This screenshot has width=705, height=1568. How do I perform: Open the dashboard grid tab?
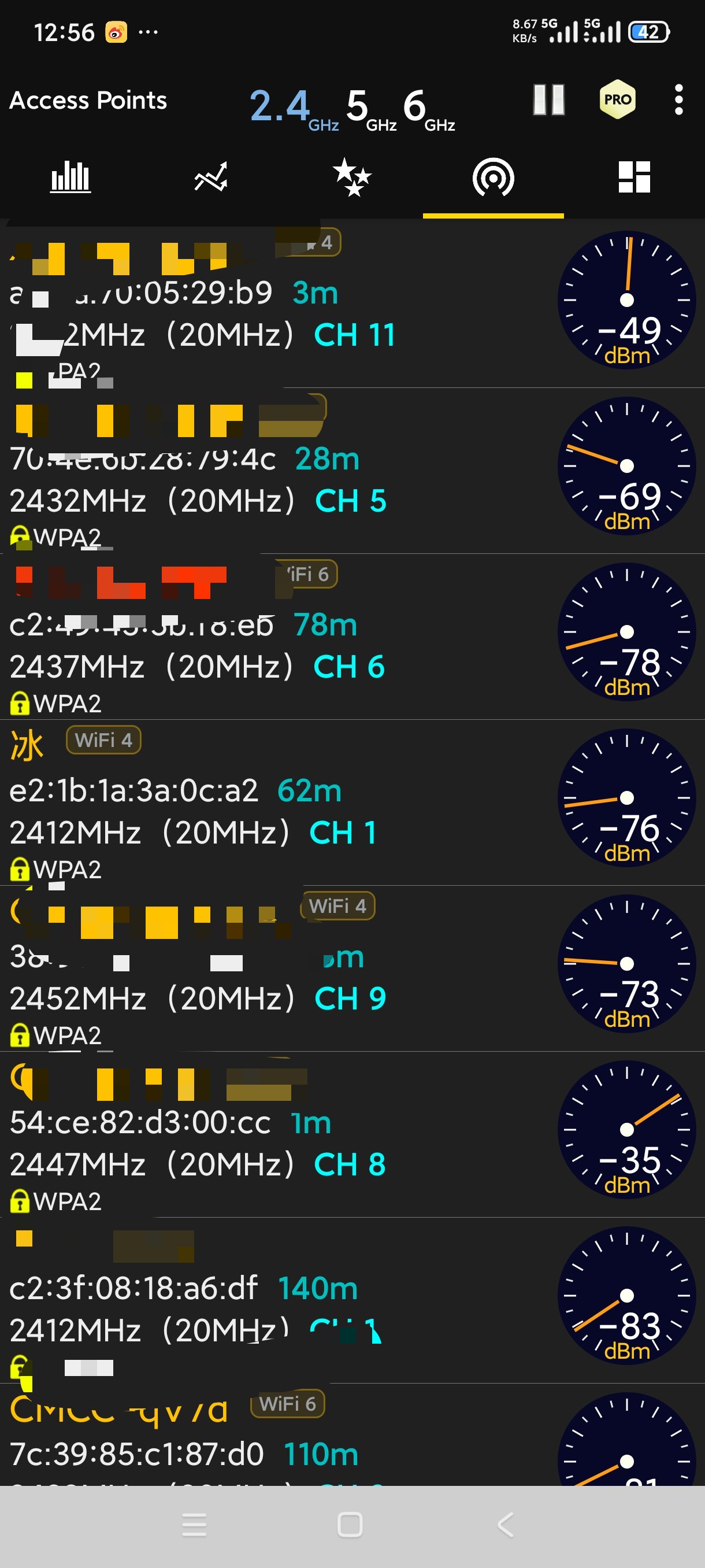tap(634, 177)
